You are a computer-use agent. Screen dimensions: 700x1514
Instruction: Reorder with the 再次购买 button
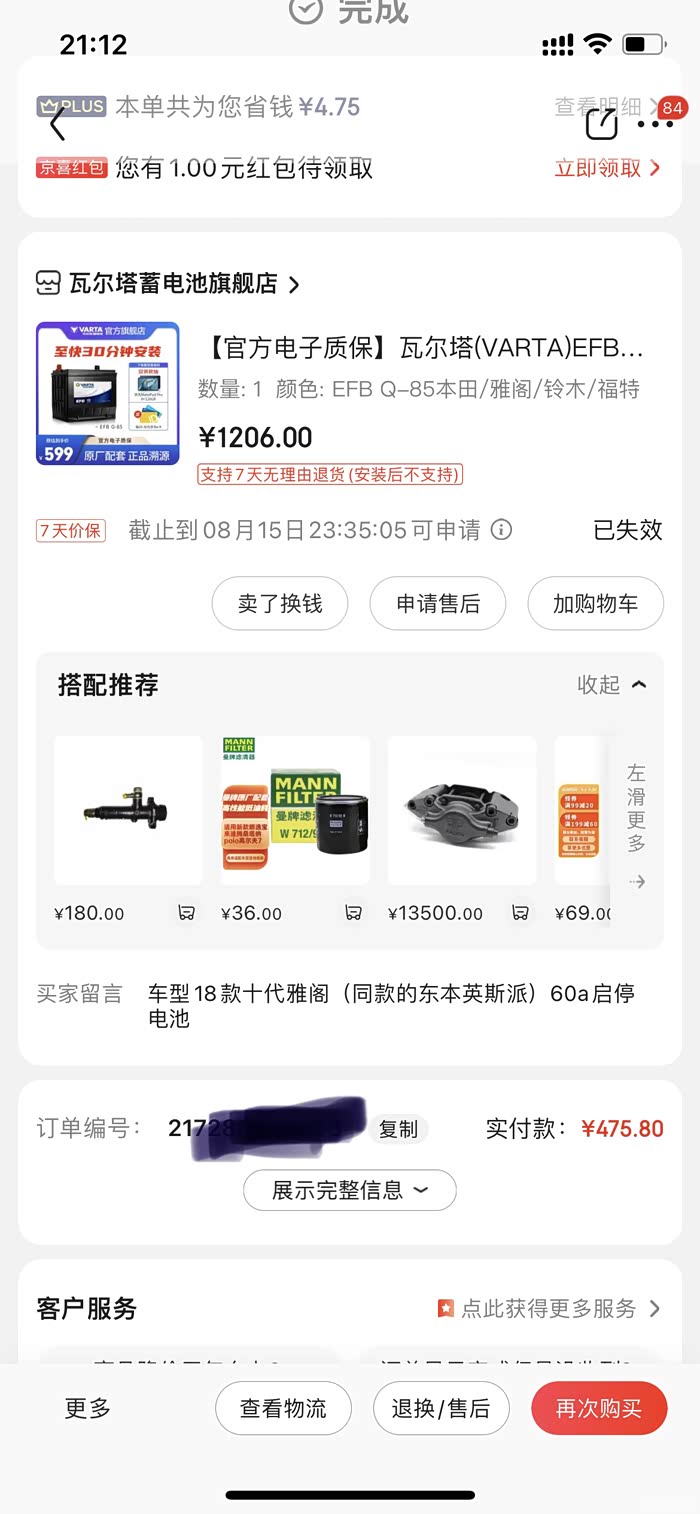click(x=598, y=1408)
